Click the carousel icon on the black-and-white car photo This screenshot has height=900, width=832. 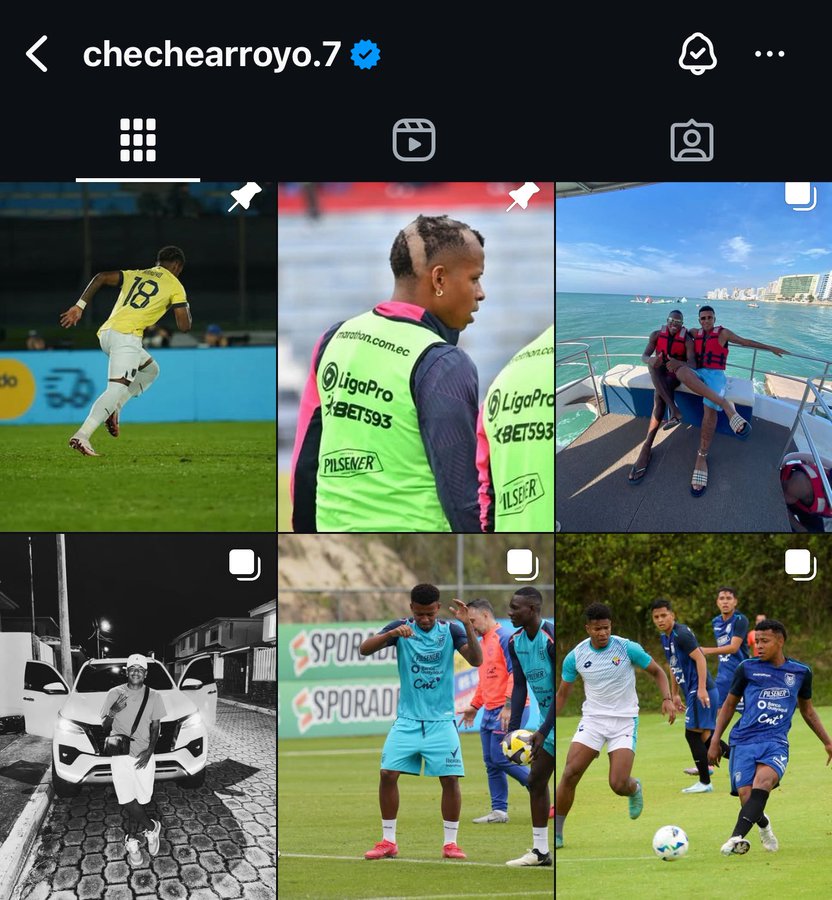[242, 566]
